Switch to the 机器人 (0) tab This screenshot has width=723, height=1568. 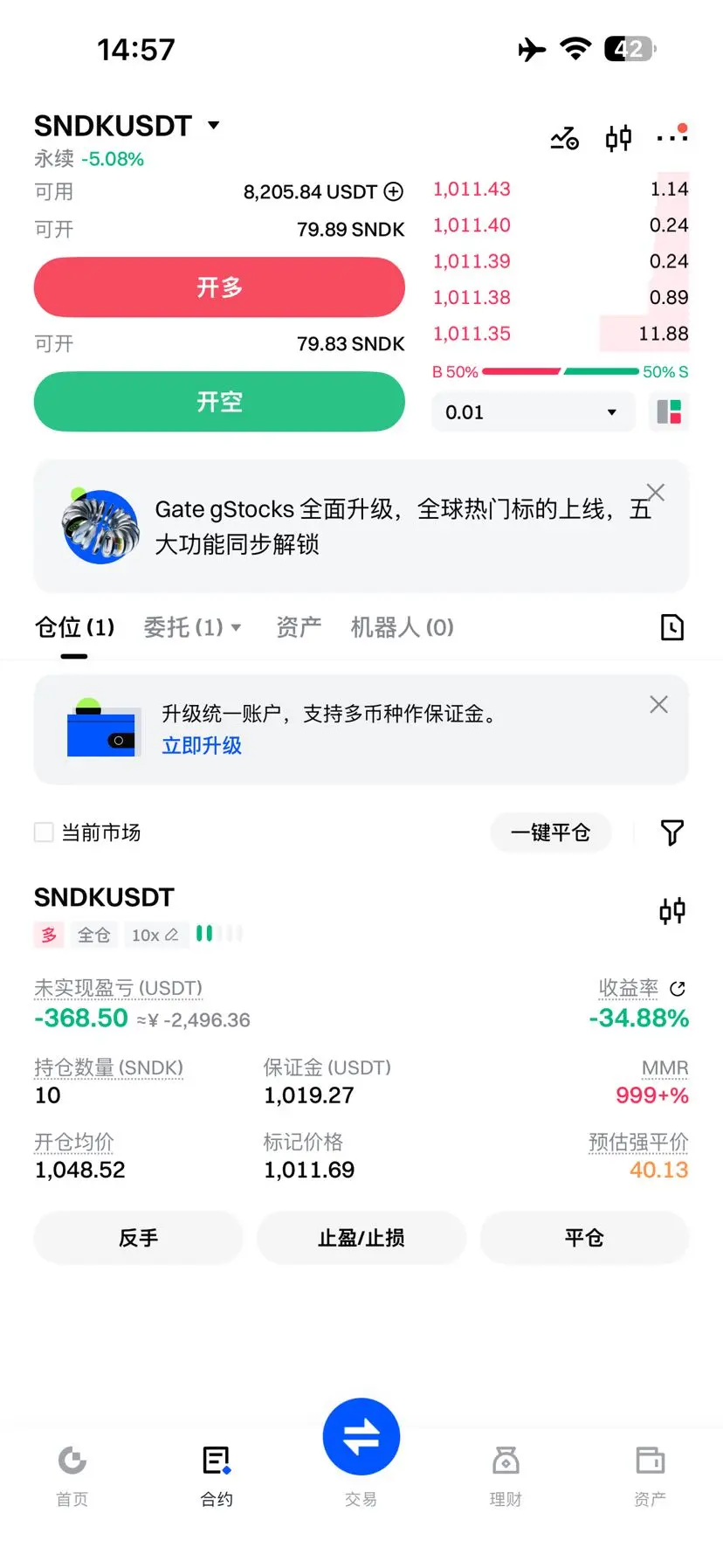(x=402, y=627)
